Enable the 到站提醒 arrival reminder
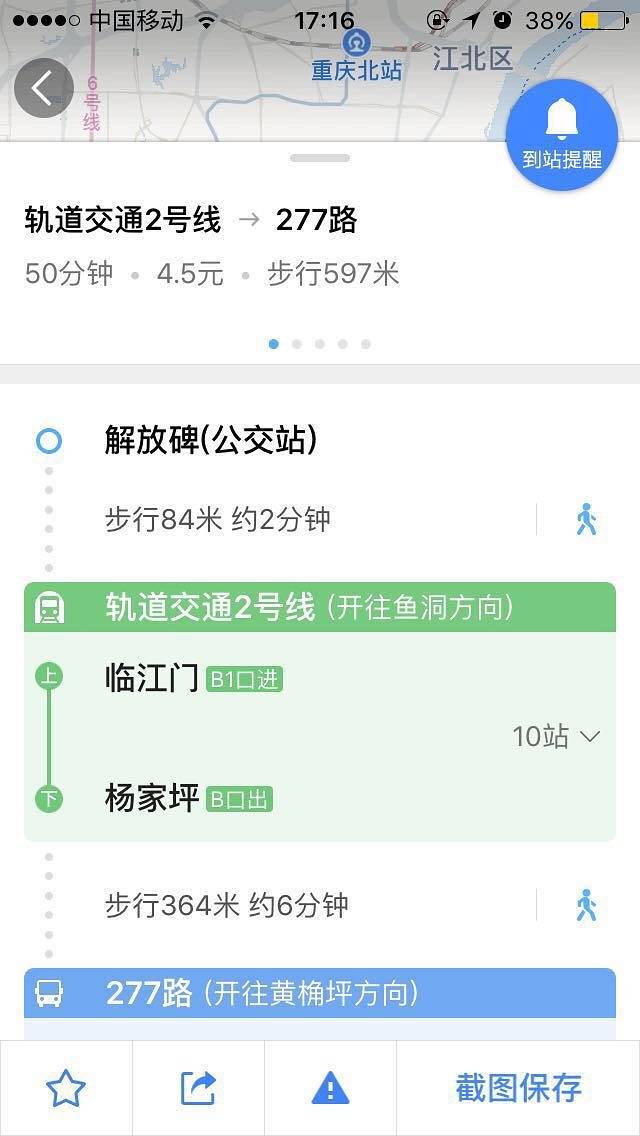Viewport: 640px width, 1136px height. 562,134
